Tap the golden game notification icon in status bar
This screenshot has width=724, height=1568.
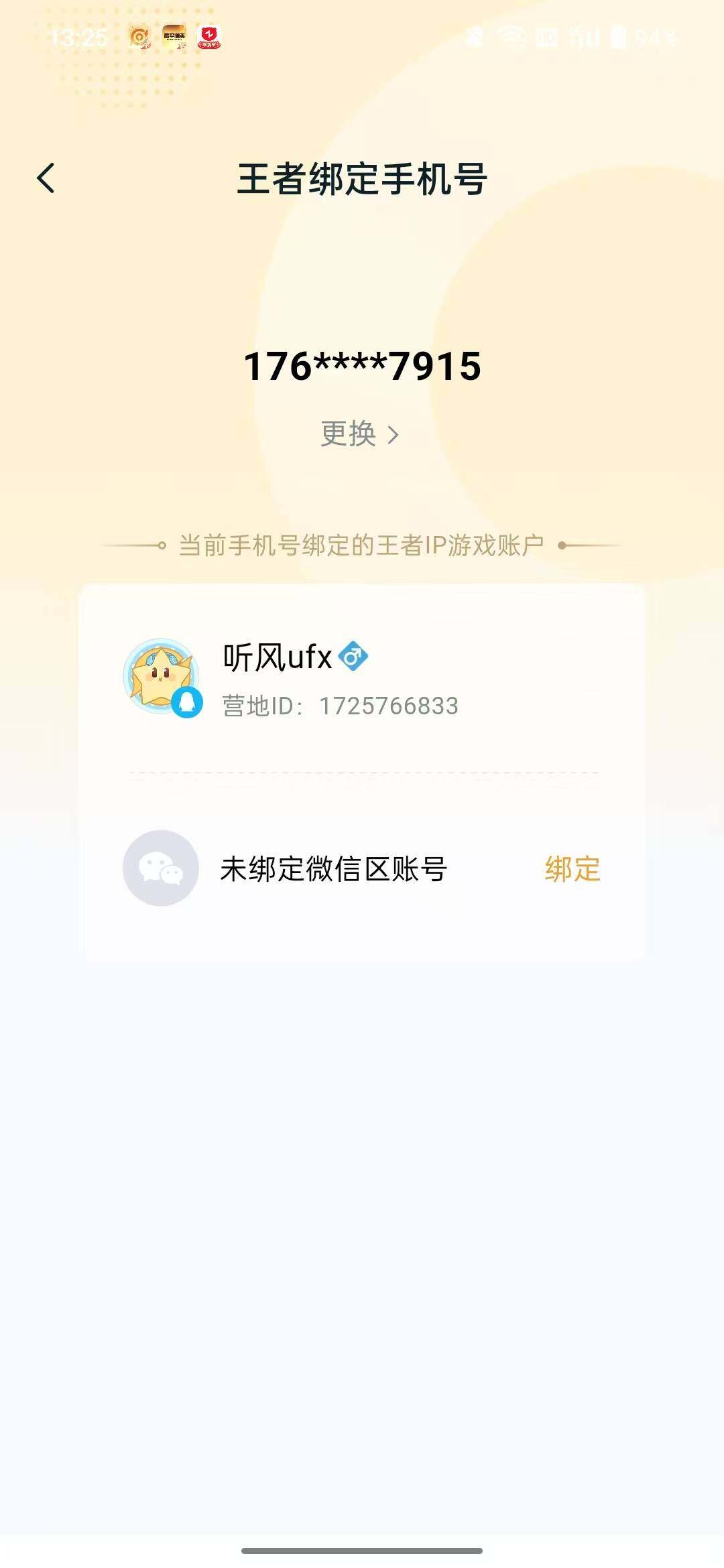[x=139, y=38]
